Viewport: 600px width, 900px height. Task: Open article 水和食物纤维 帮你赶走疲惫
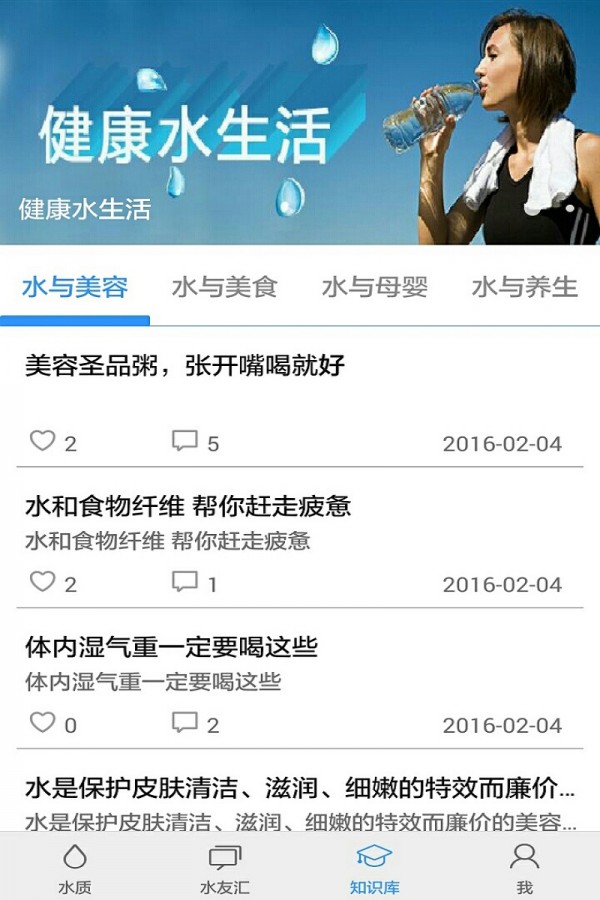tap(188, 506)
